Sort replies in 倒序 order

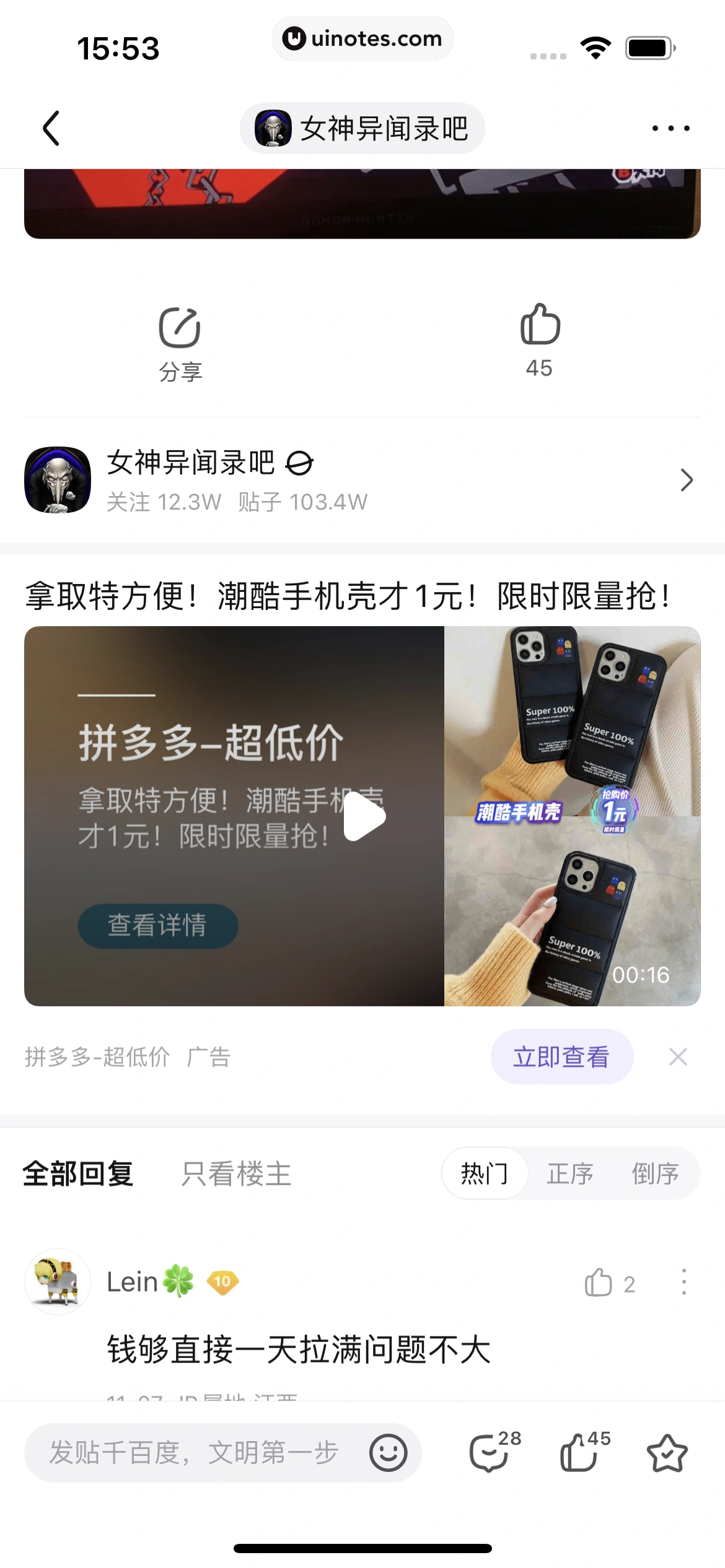point(654,1173)
